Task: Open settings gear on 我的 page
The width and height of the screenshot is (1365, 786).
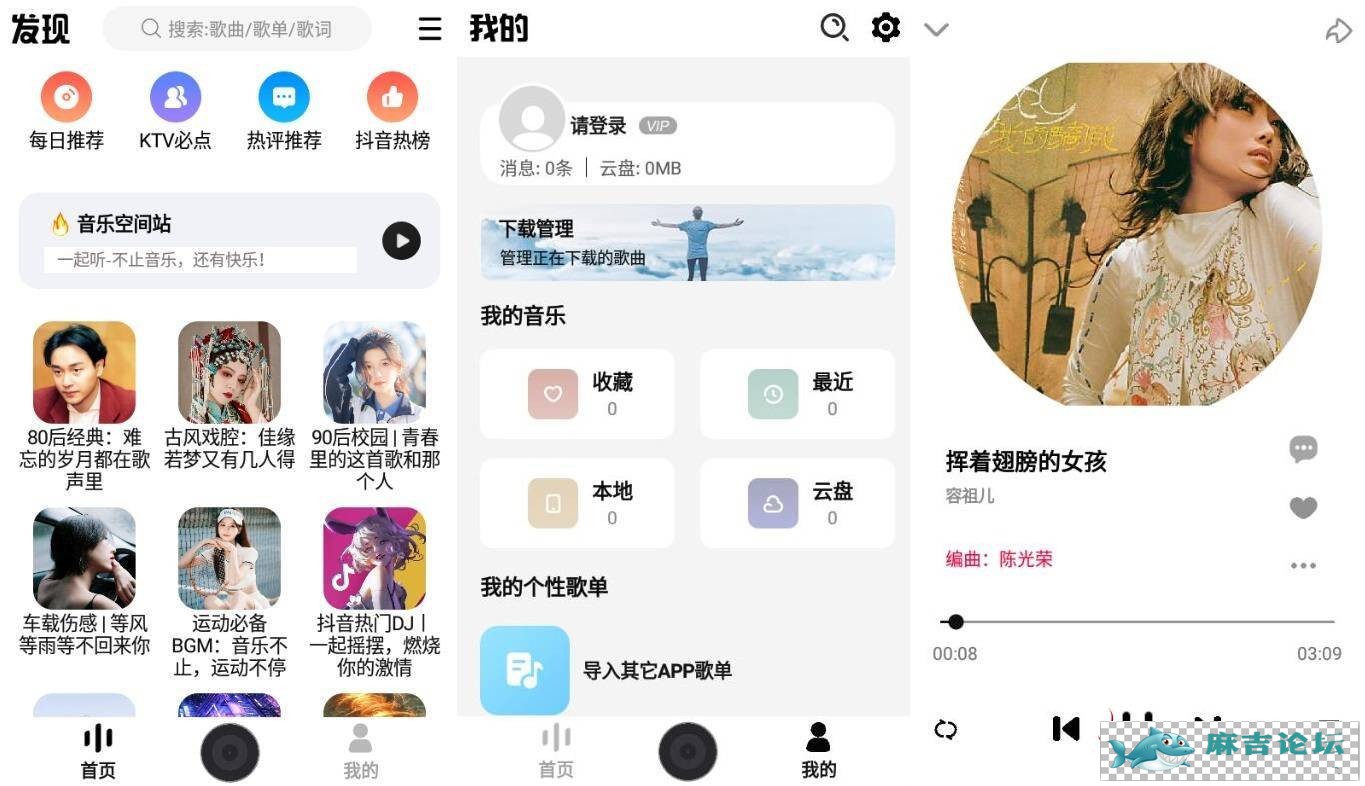Action: click(886, 28)
